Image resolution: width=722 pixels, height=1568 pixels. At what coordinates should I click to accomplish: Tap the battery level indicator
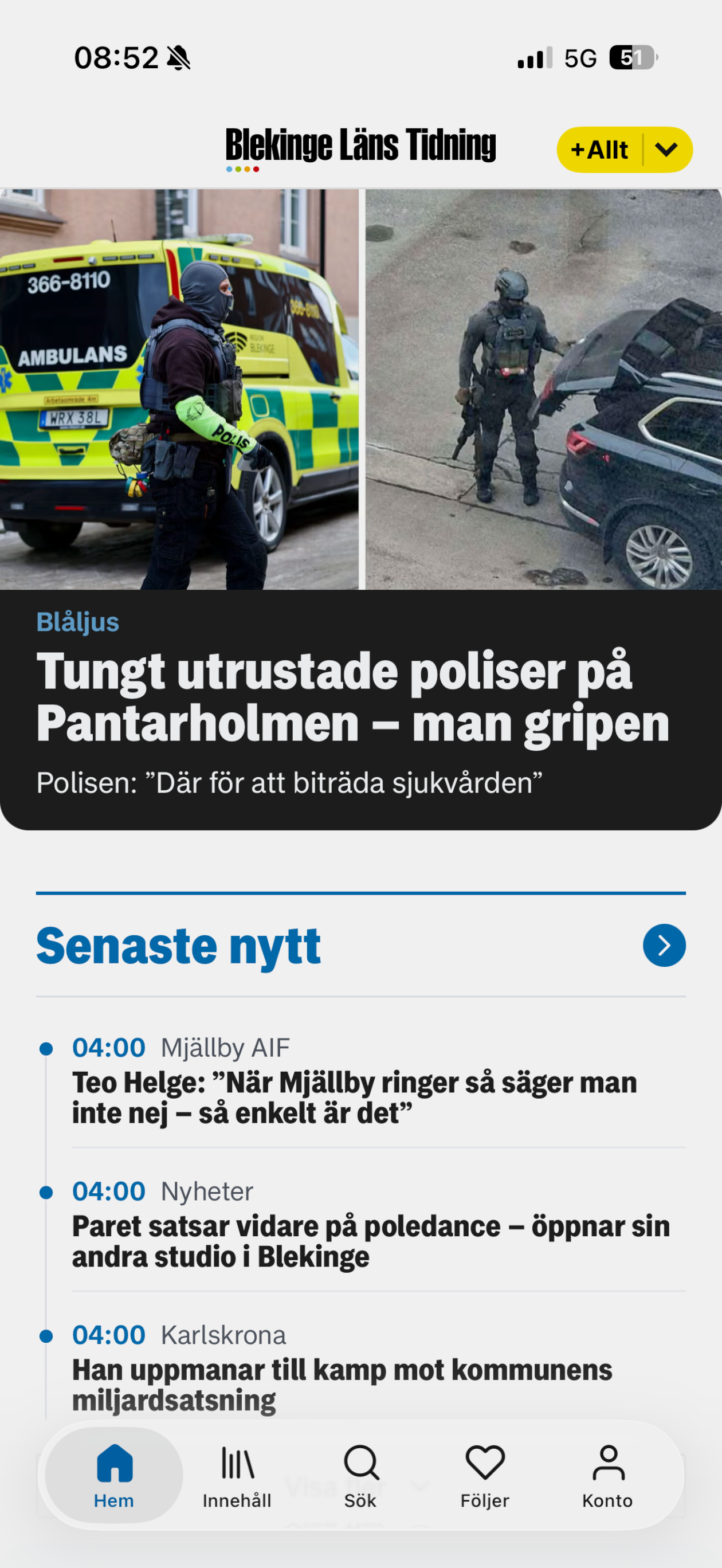pos(633,57)
